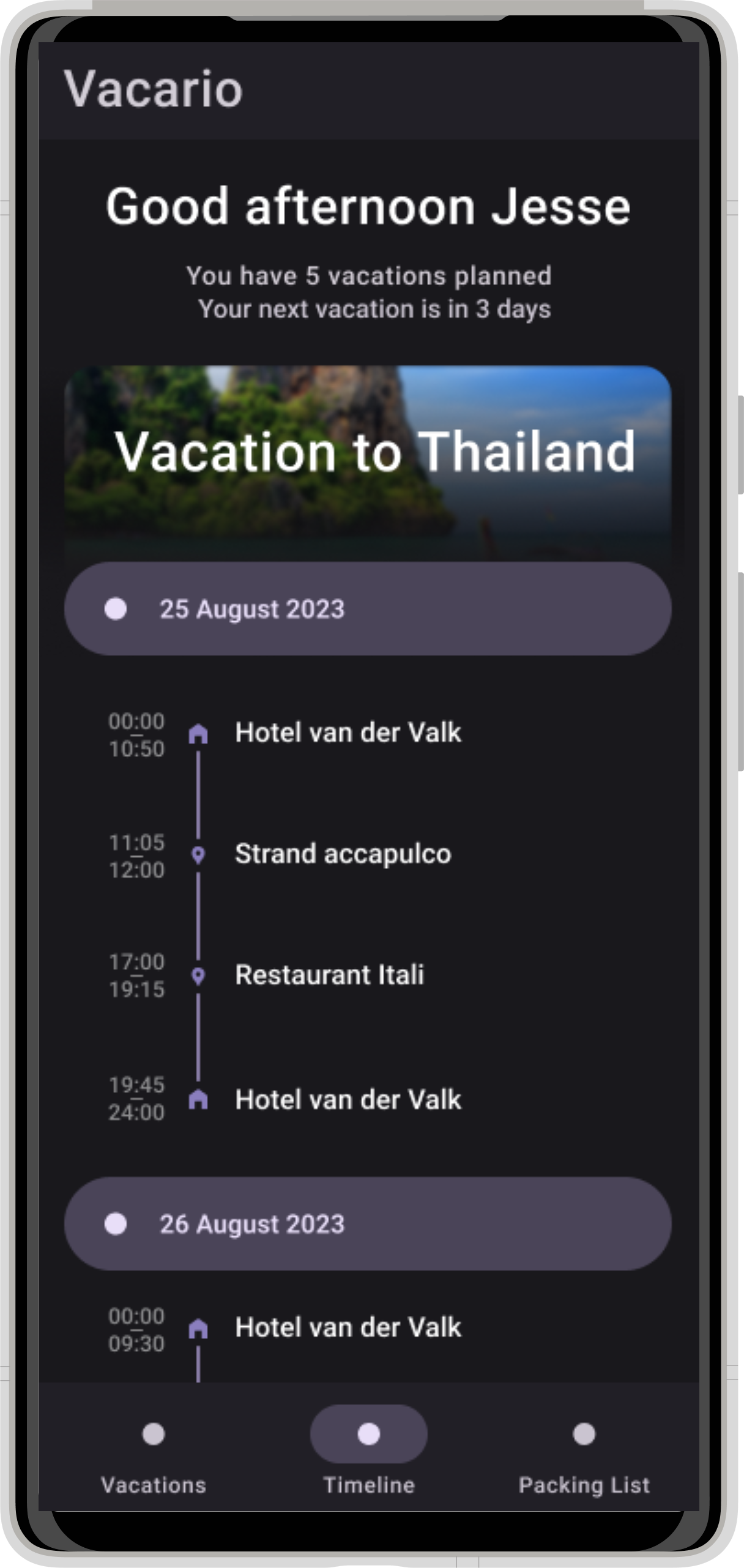The image size is (744, 1568).
Task: Open the Strand accapulco timeline entry
Action: point(343,854)
